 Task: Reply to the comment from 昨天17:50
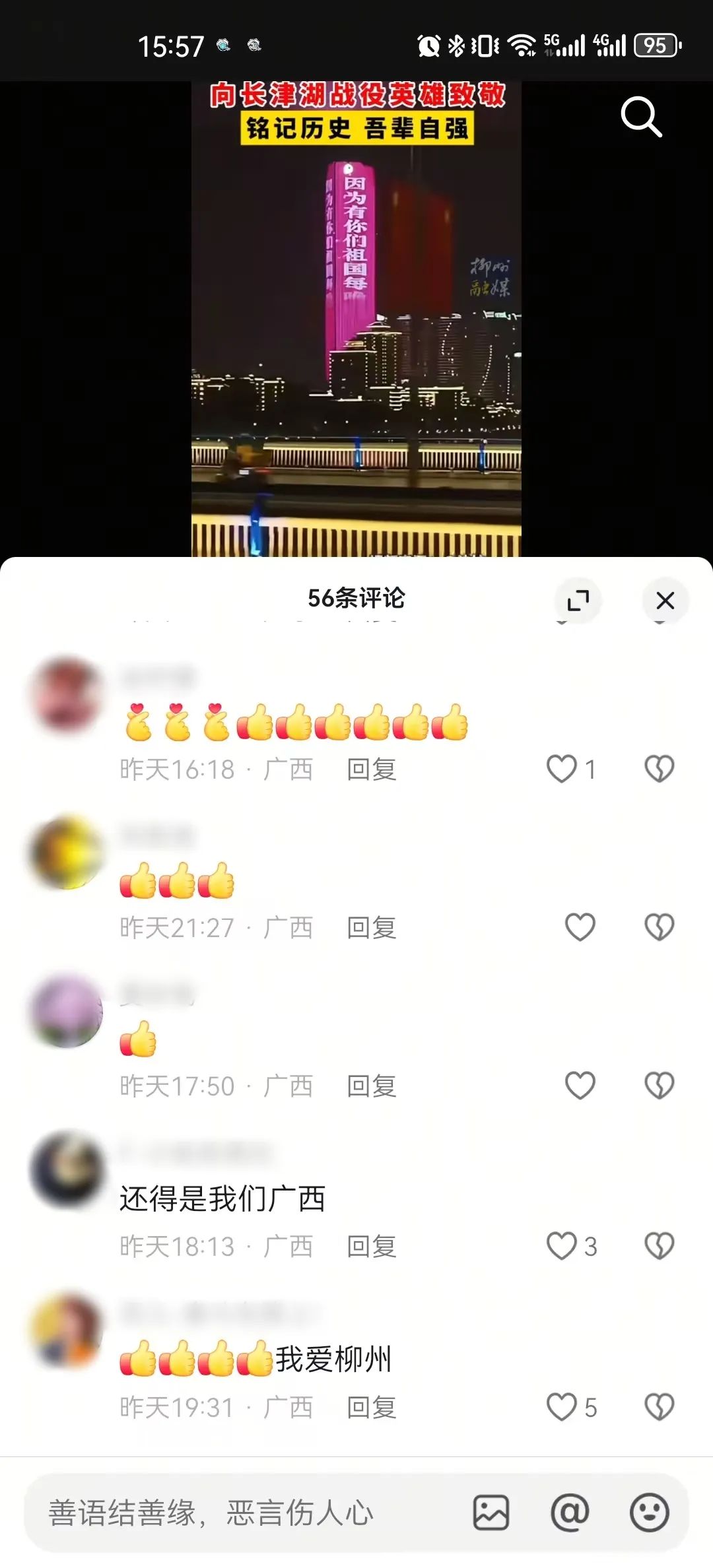372,1086
